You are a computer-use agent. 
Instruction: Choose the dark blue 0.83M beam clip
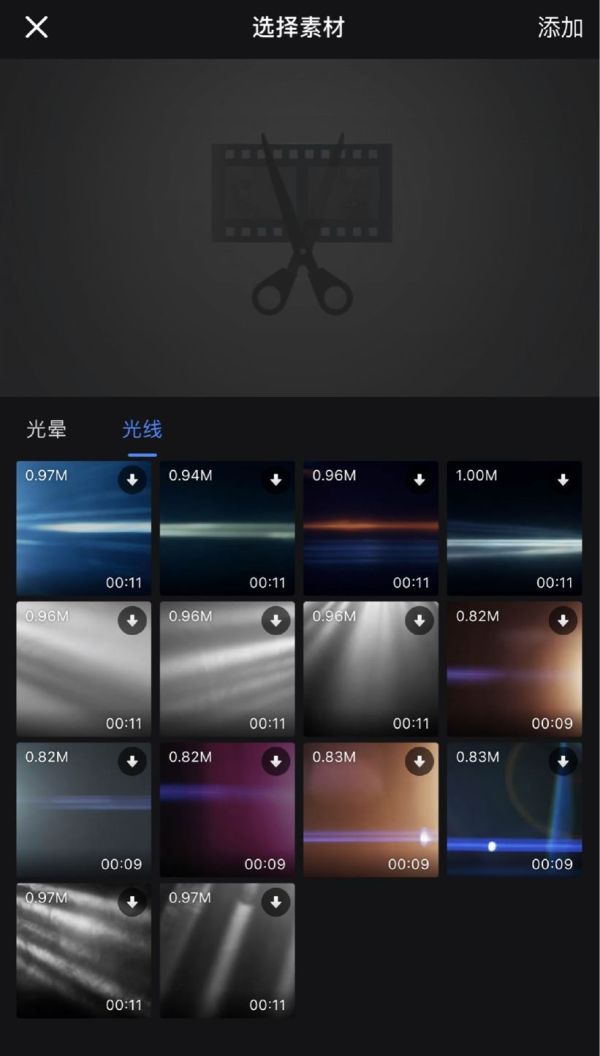click(x=514, y=810)
